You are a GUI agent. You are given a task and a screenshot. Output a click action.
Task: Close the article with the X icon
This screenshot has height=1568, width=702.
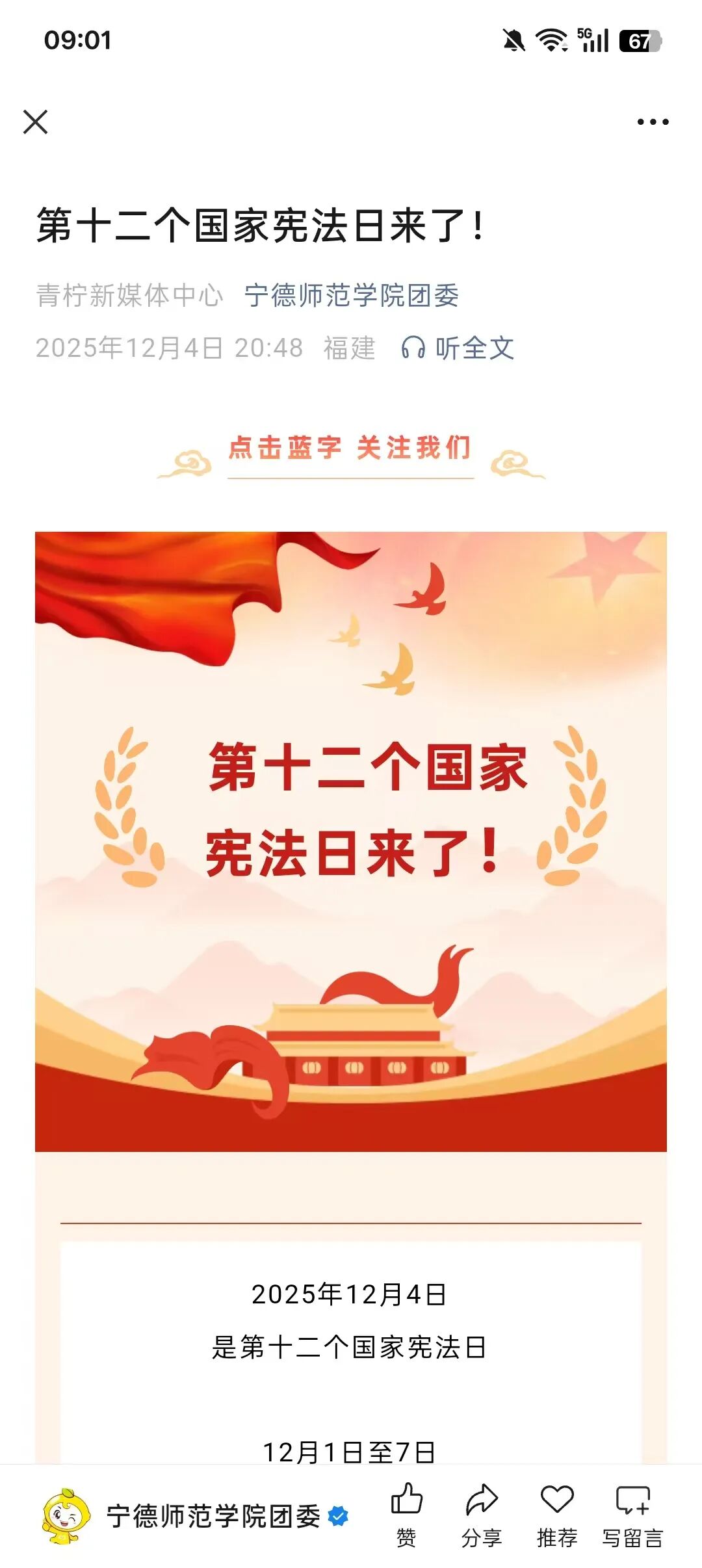(x=35, y=122)
